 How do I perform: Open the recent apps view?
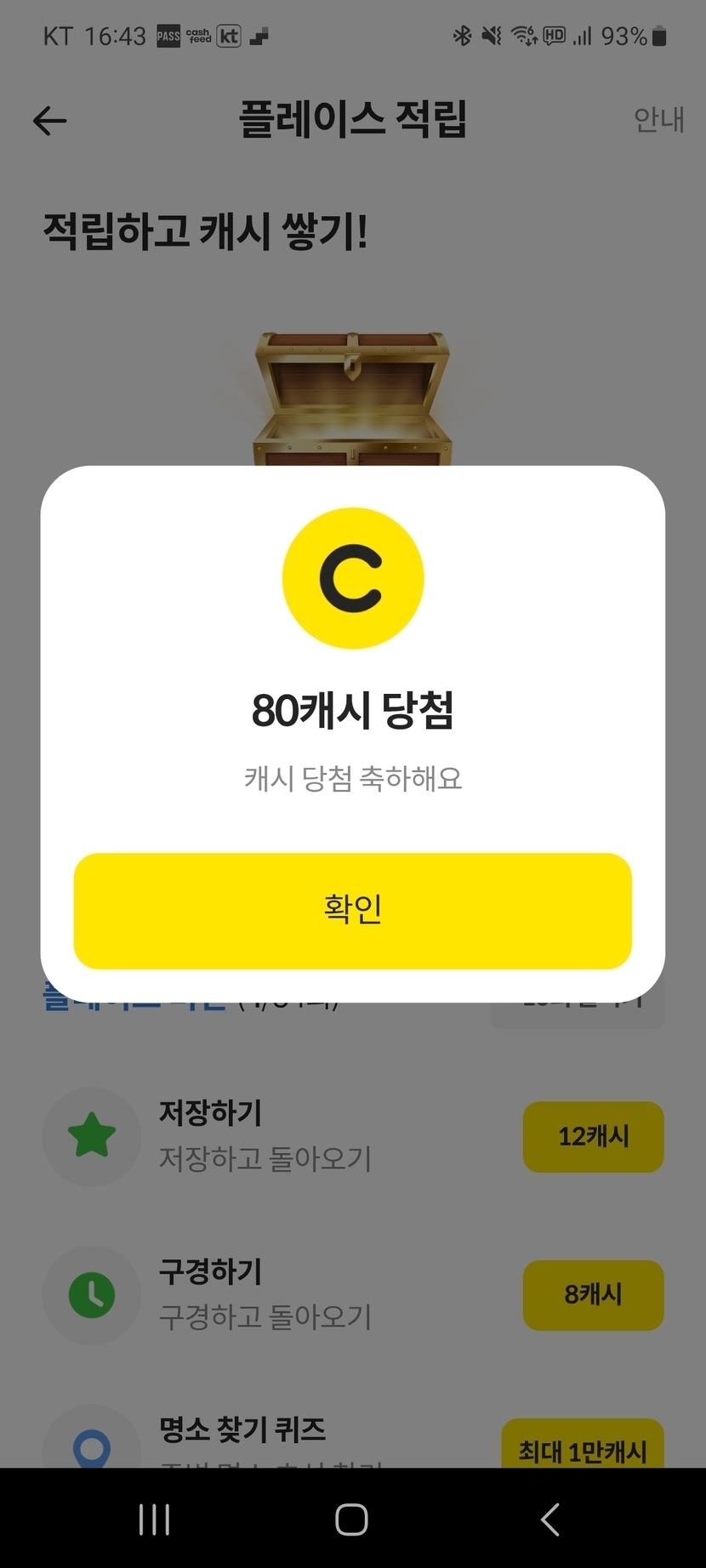tap(154, 1519)
